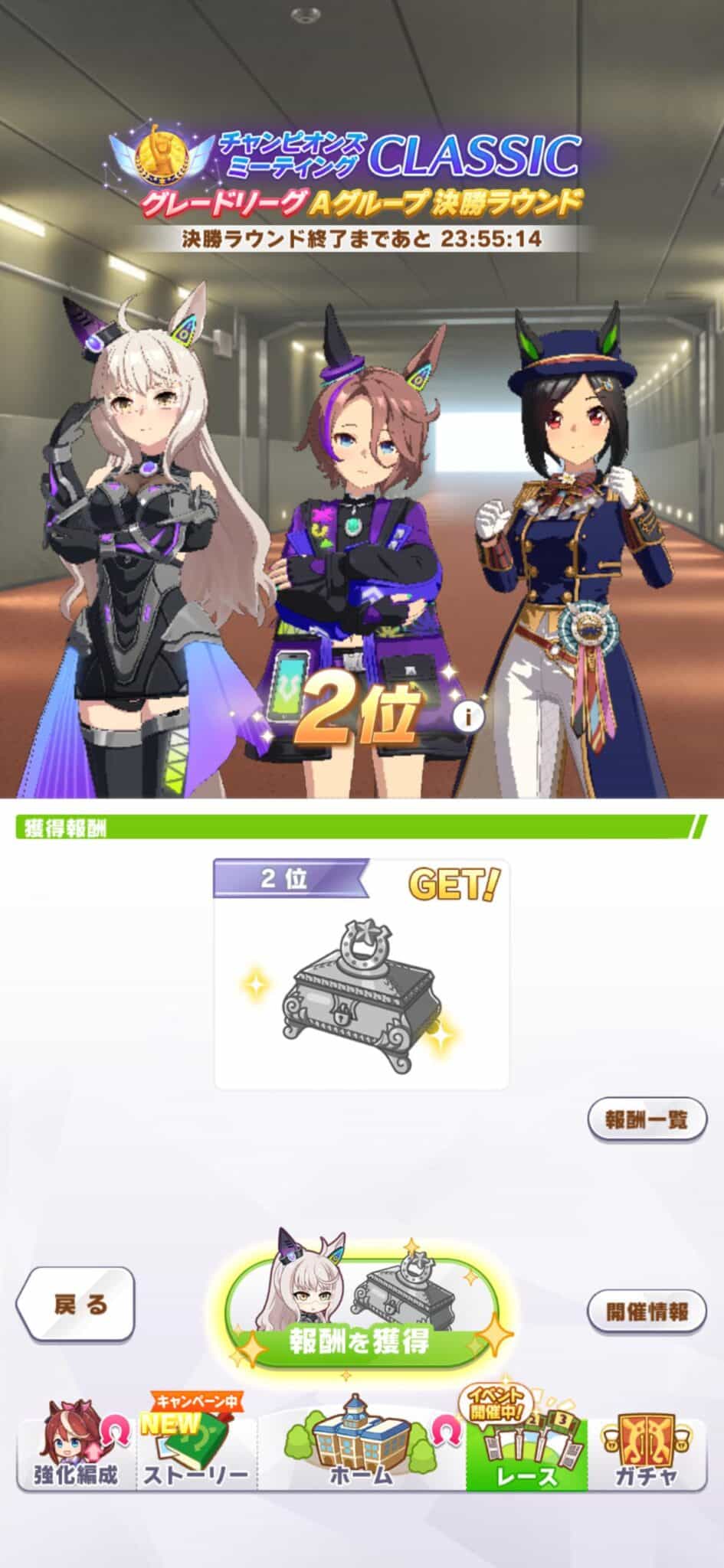Tap the info icon beside 2位

point(468,717)
